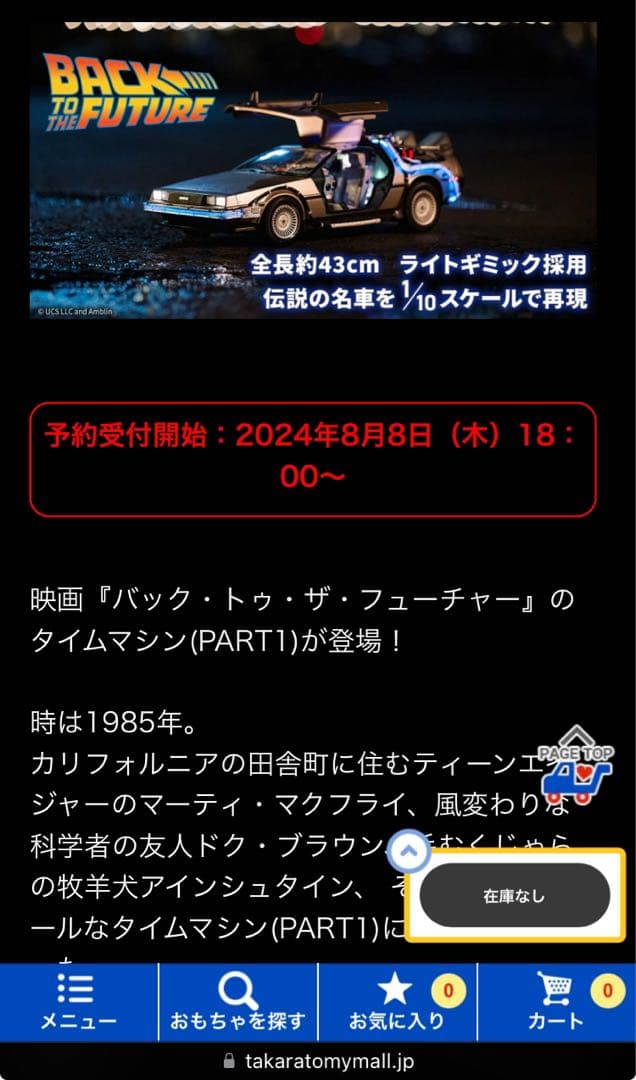This screenshot has width=636, height=1080.
Task: Open the カート shopping cart
Action: [x=558, y=1002]
